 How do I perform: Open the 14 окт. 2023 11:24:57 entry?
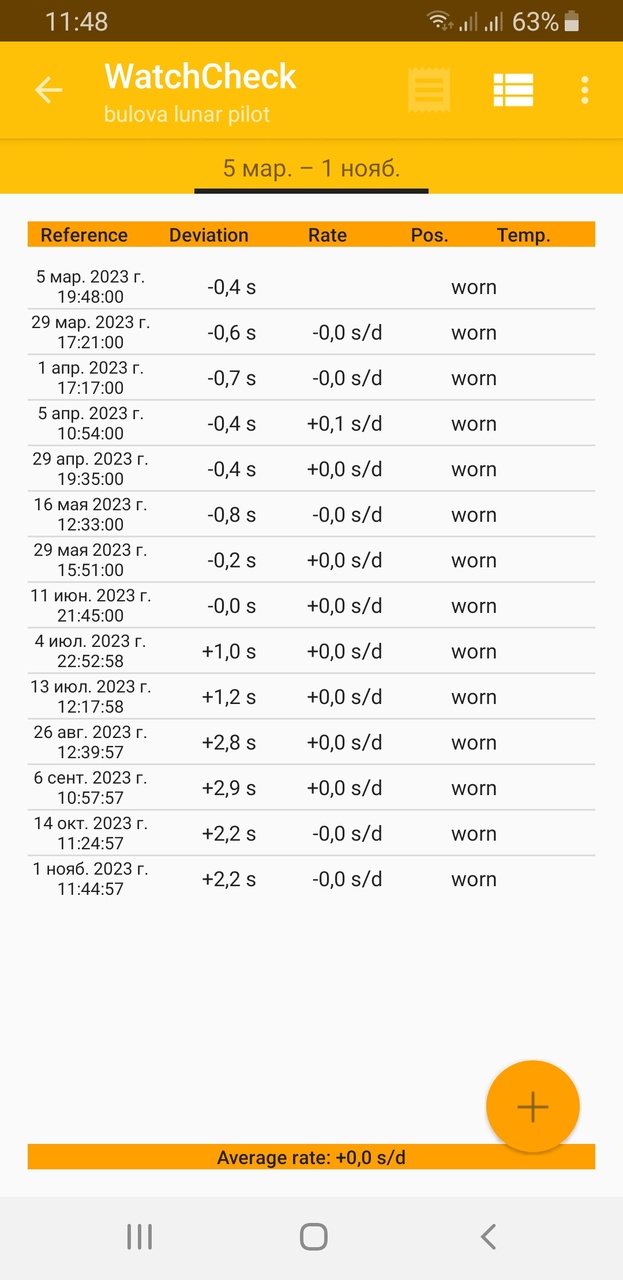point(310,833)
